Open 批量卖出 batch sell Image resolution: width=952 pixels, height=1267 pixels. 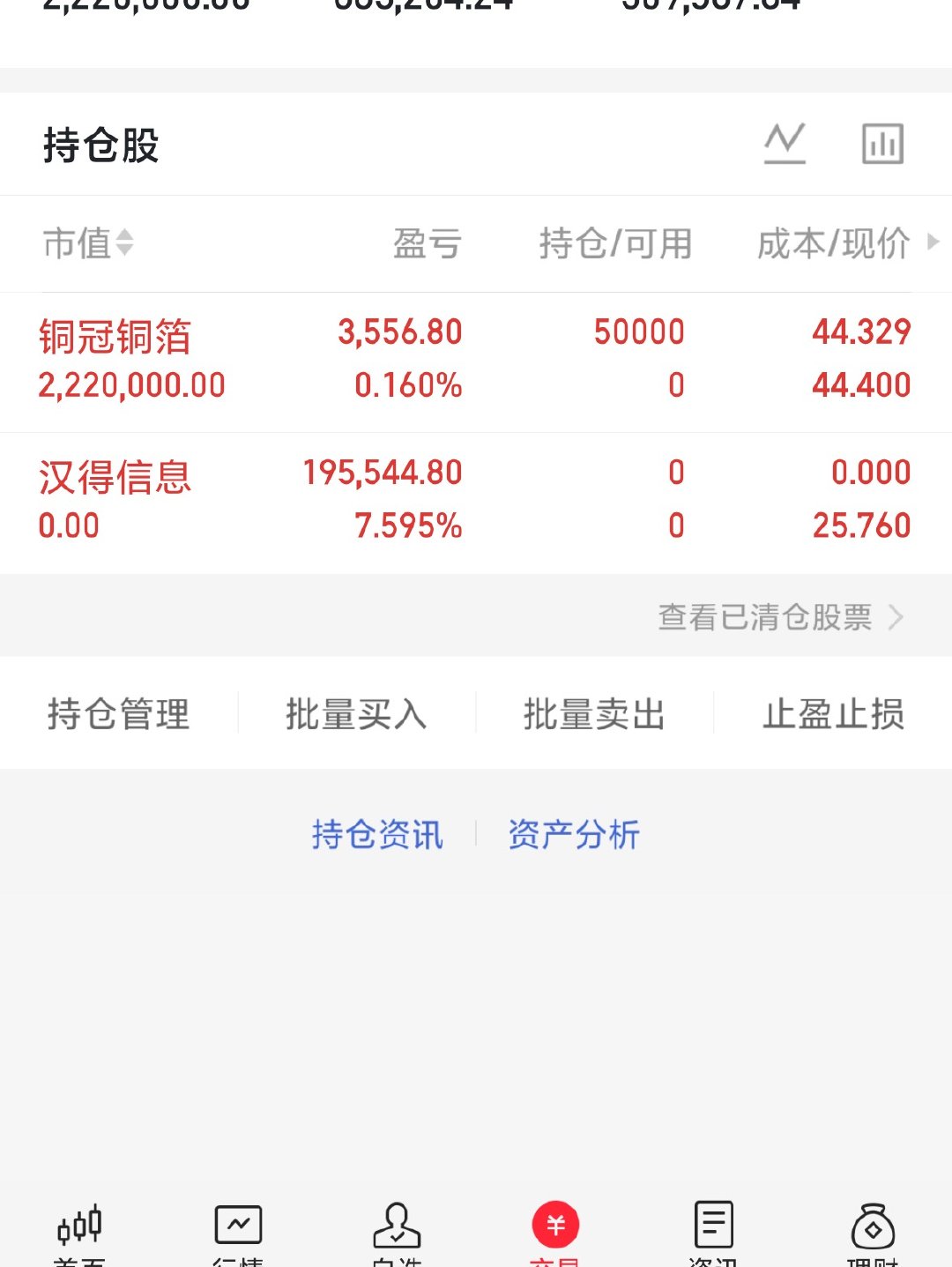[x=595, y=715]
